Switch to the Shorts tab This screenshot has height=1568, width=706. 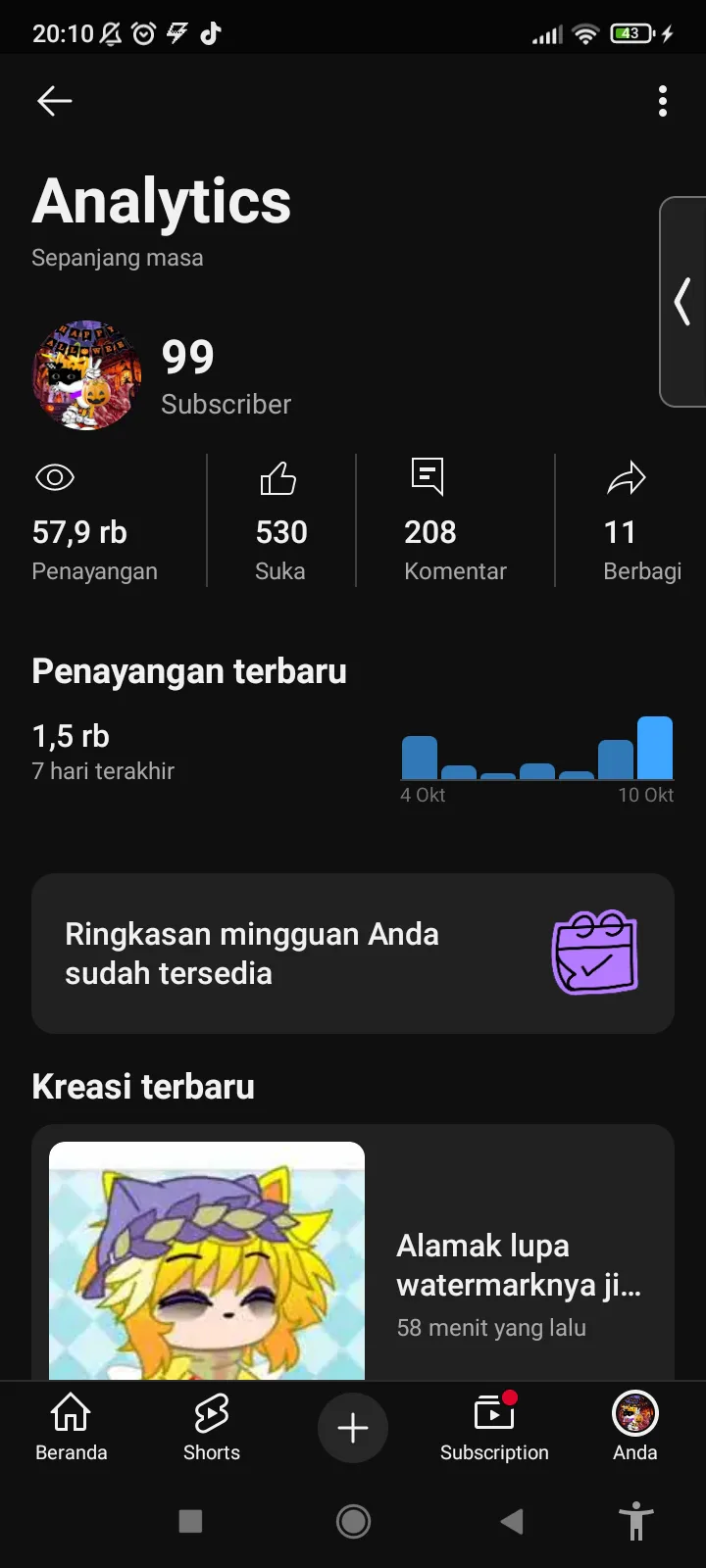coord(212,1427)
